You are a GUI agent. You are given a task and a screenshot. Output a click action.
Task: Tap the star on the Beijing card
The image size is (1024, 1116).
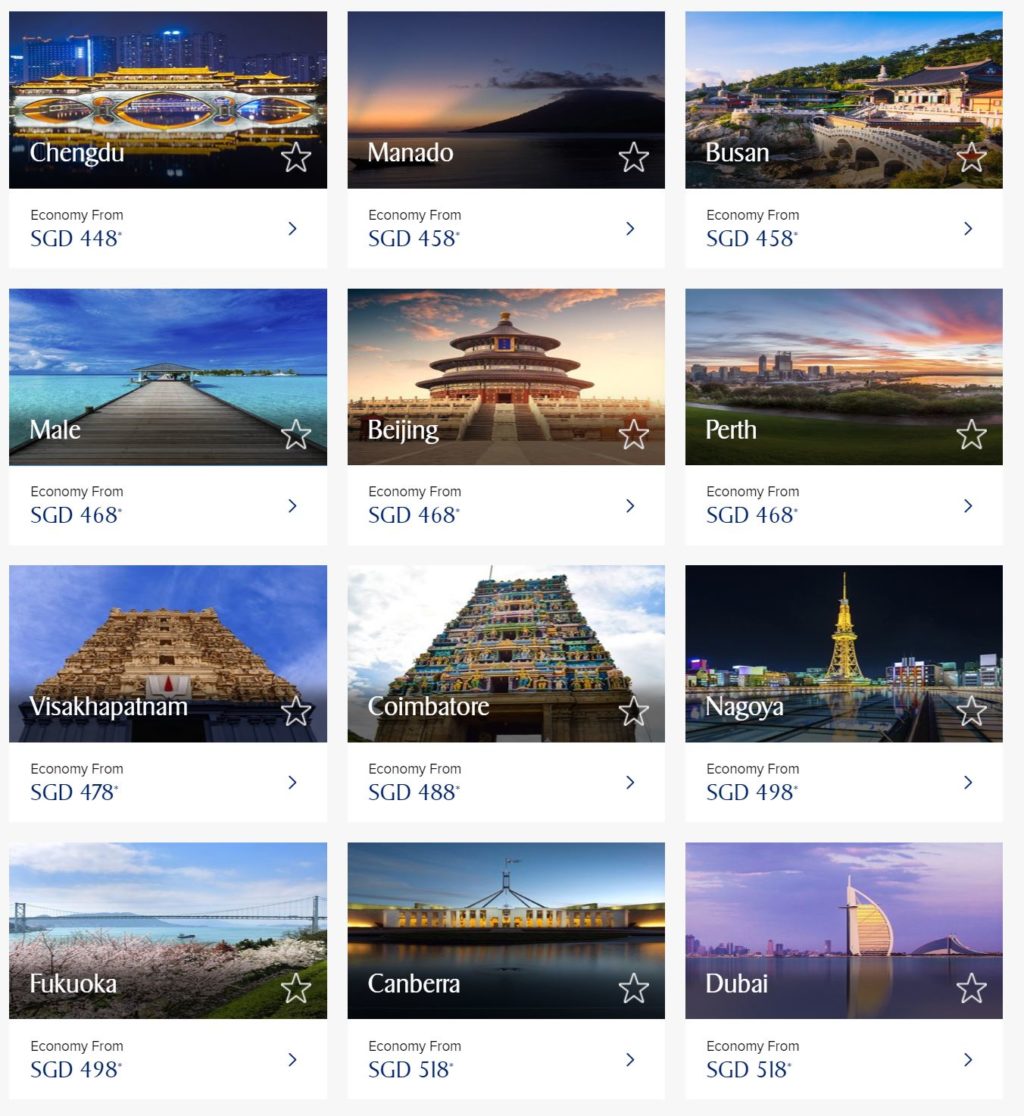(633, 434)
